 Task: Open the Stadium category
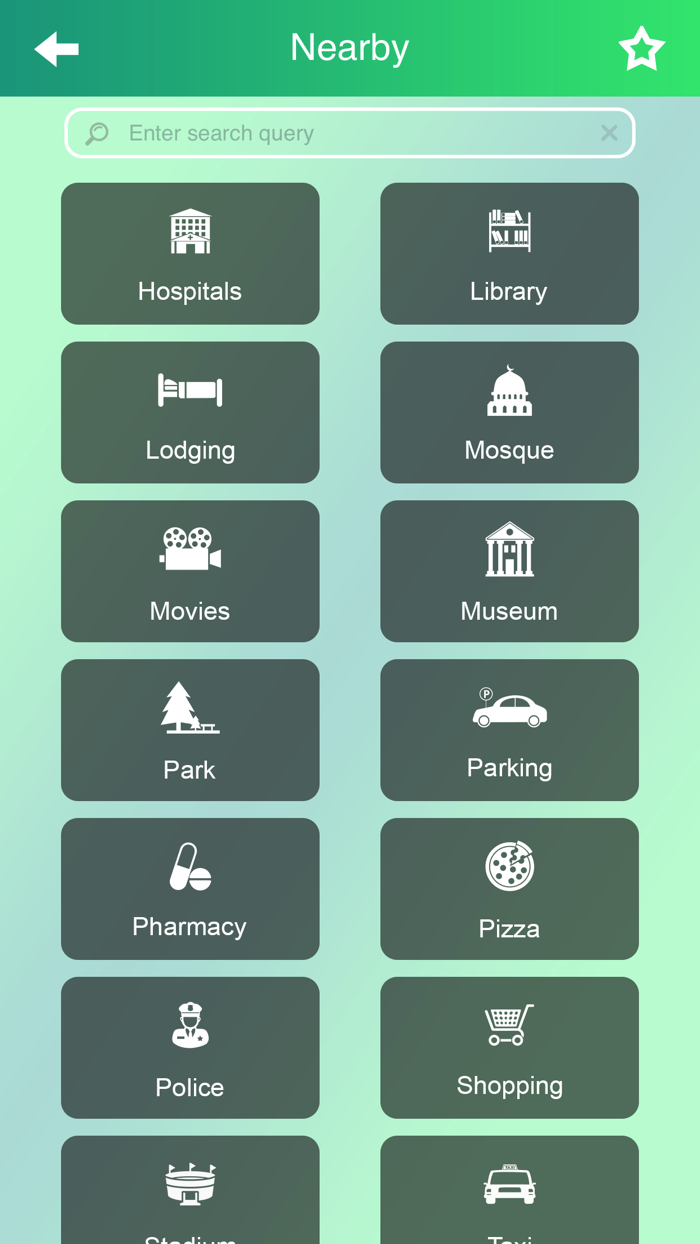click(x=190, y=1192)
